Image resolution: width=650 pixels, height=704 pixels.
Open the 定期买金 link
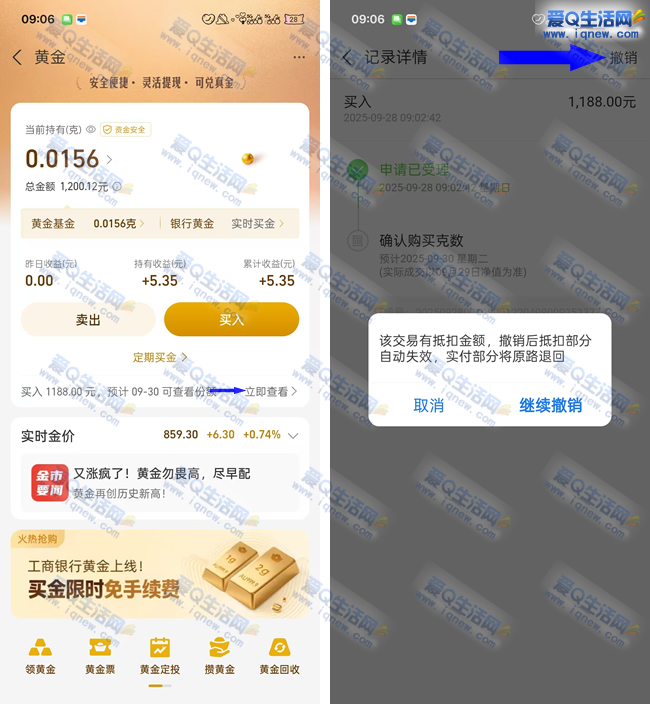tap(160, 357)
